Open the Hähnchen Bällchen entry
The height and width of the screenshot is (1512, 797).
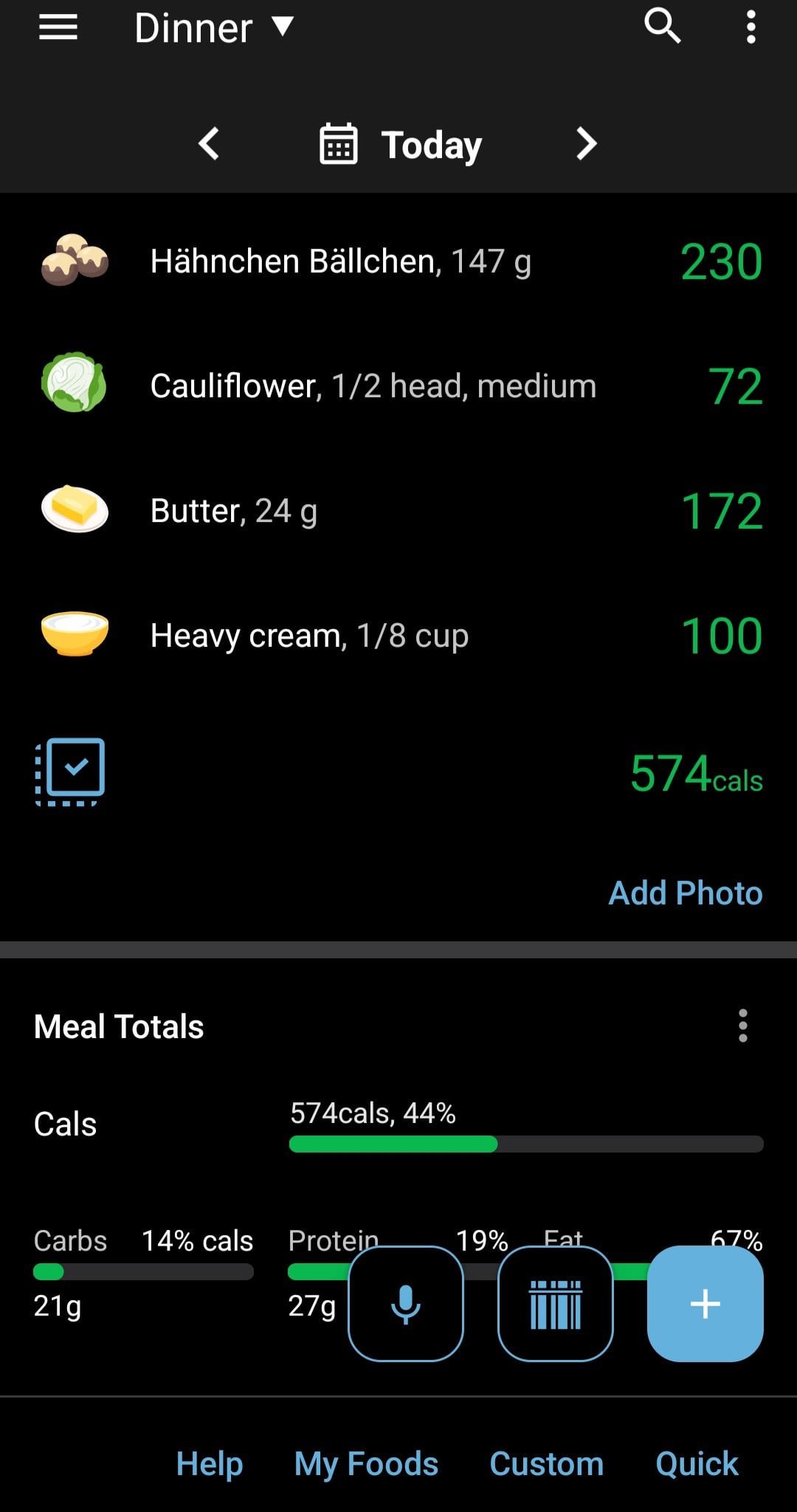click(x=398, y=261)
